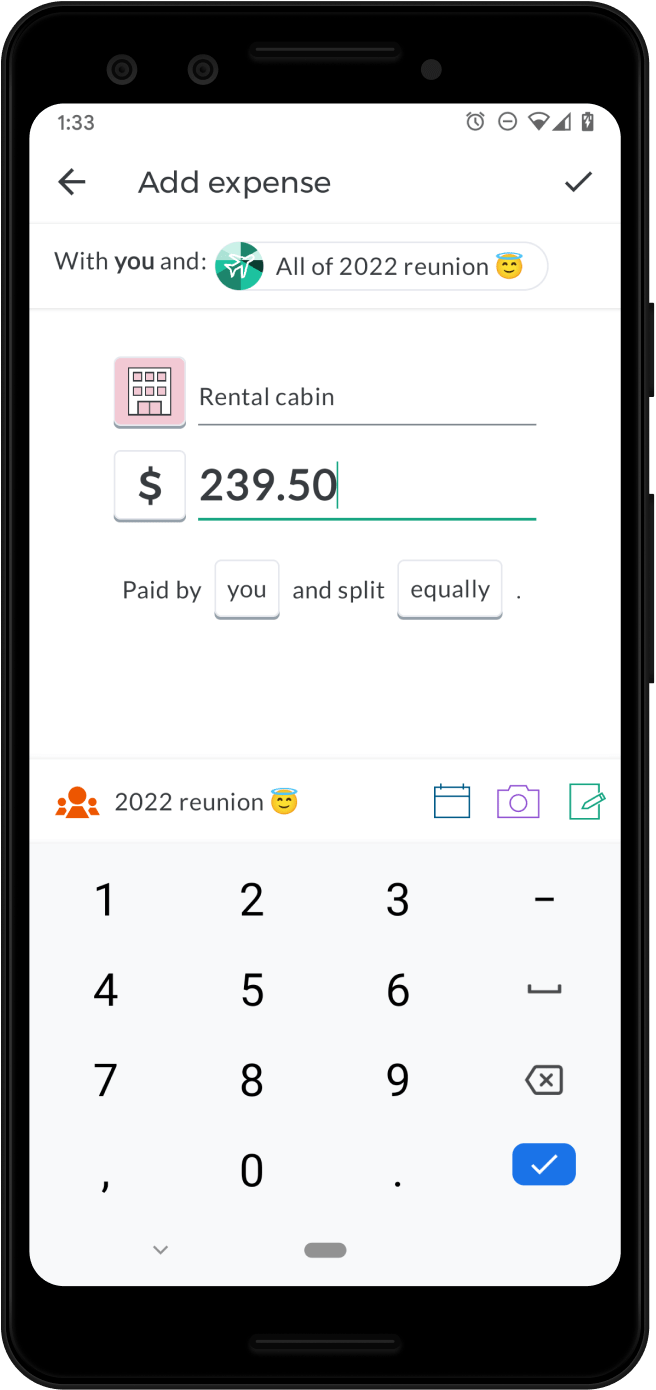Edit the 239.50 amount field
Screen dimensions: 656x1390
click(366, 486)
